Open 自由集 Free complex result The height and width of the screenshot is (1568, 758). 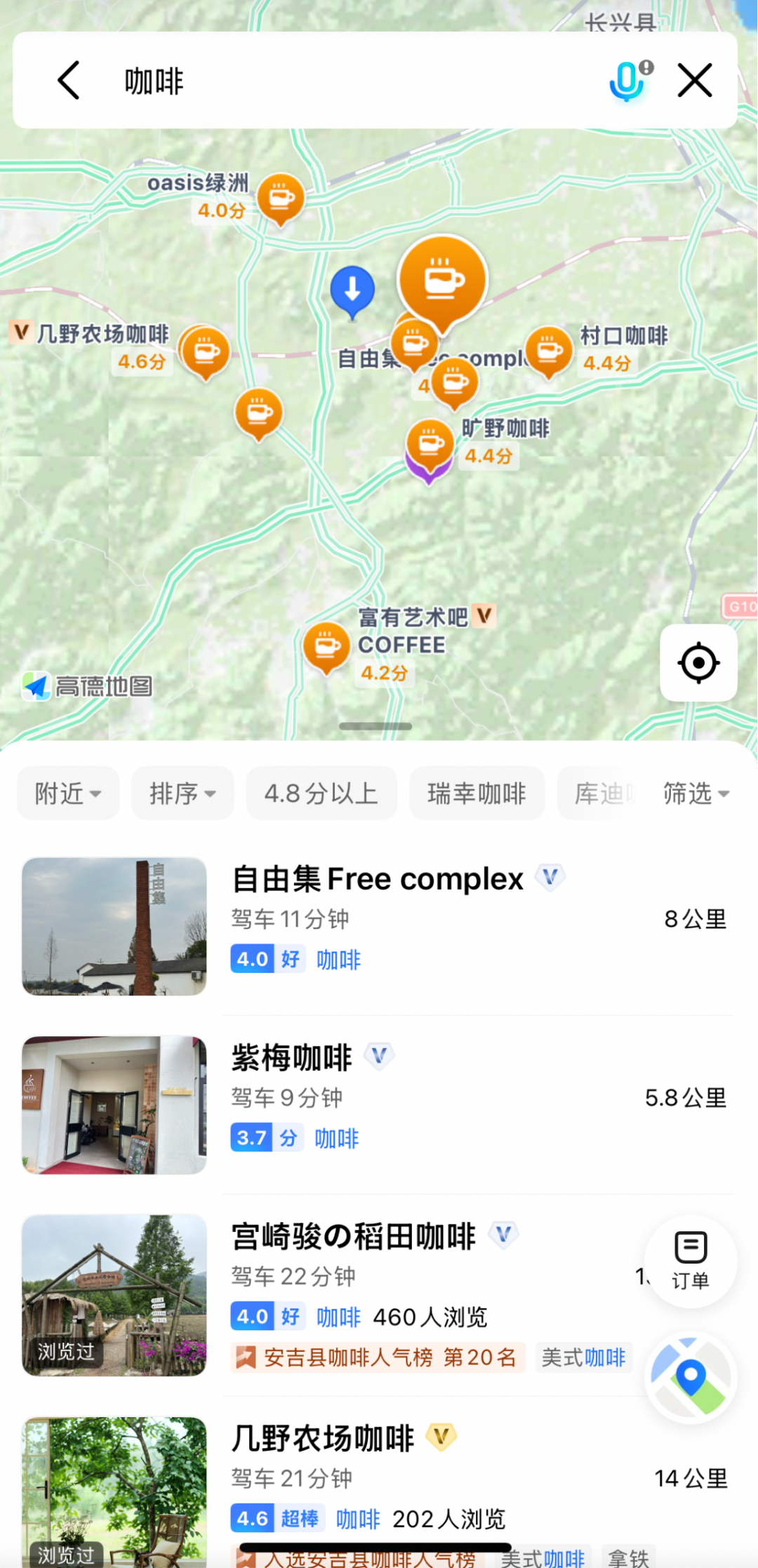[378, 879]
